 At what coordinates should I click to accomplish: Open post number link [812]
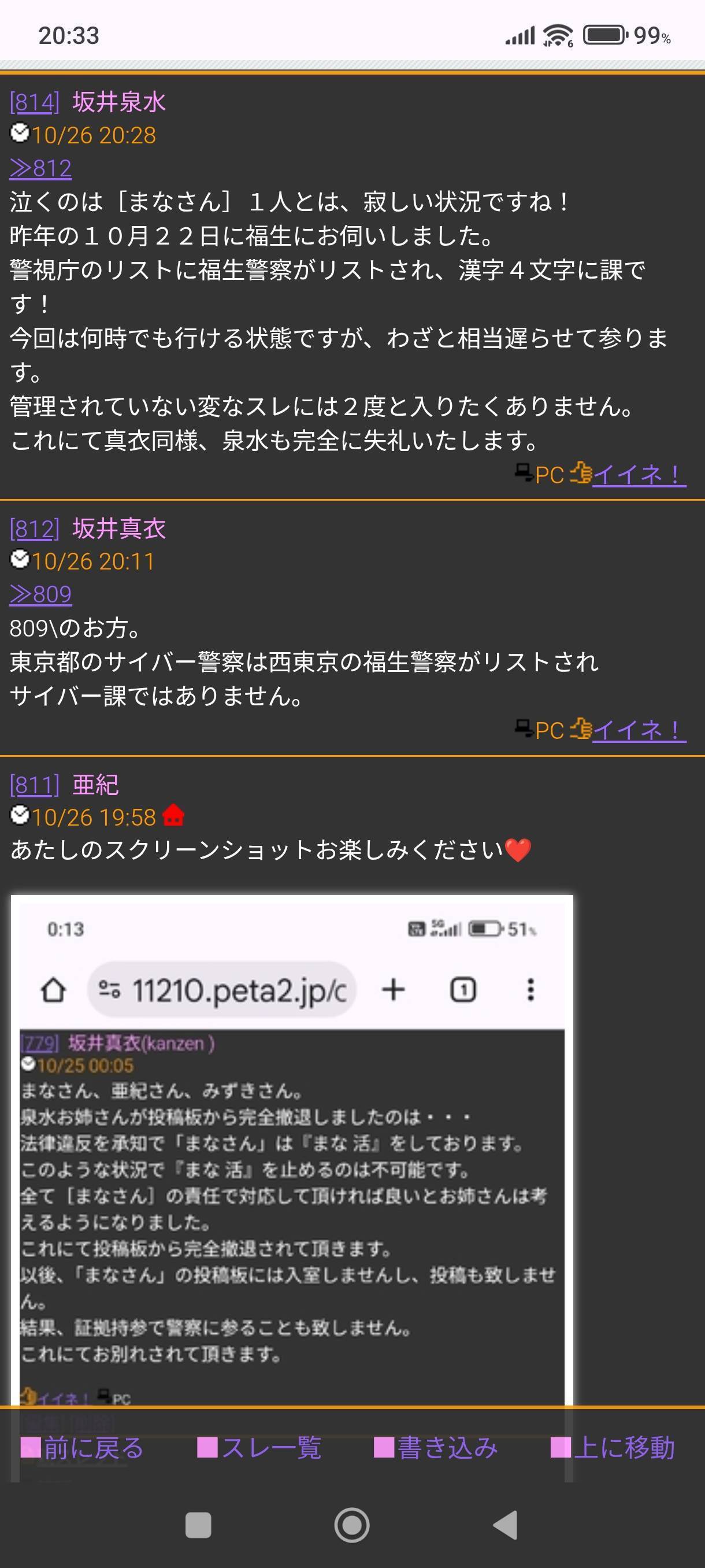pyautogui.click(x=34, y=528)
